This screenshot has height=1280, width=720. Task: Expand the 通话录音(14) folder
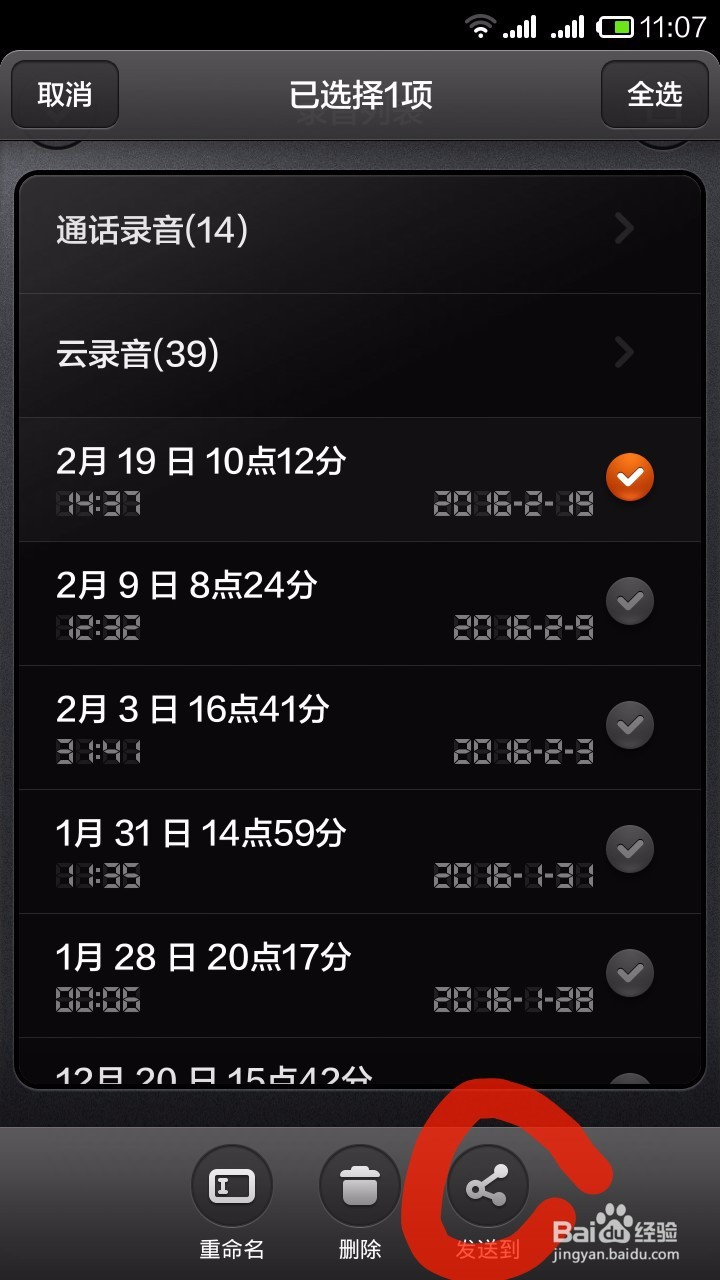(x=360, y=230)
